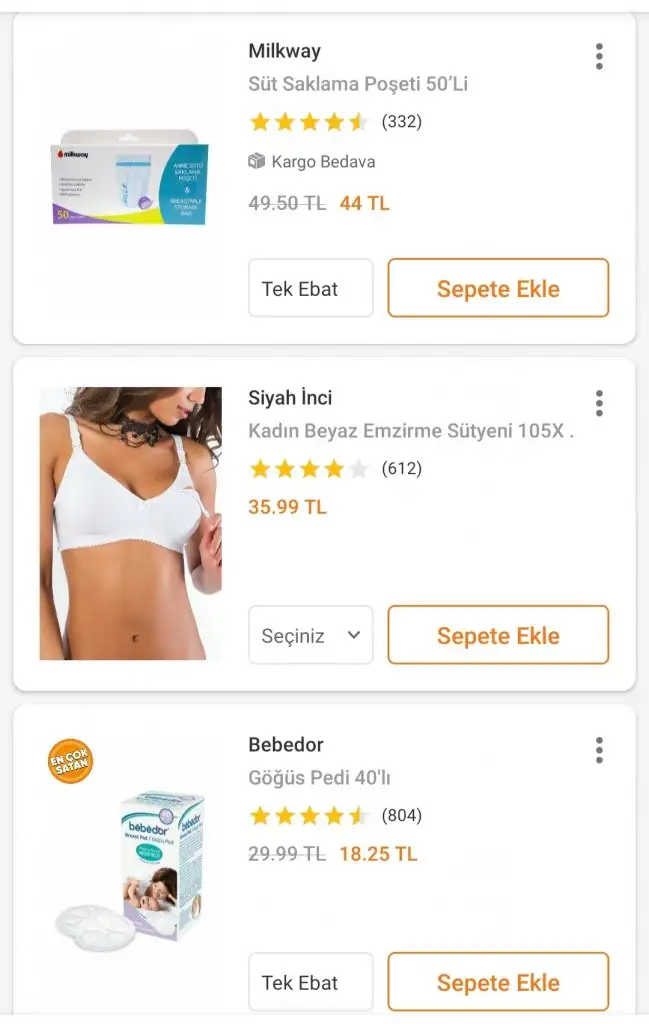The image size is (649, 1024).
Task: Expand the Seçiniz size dropdown
Action: 310,635
